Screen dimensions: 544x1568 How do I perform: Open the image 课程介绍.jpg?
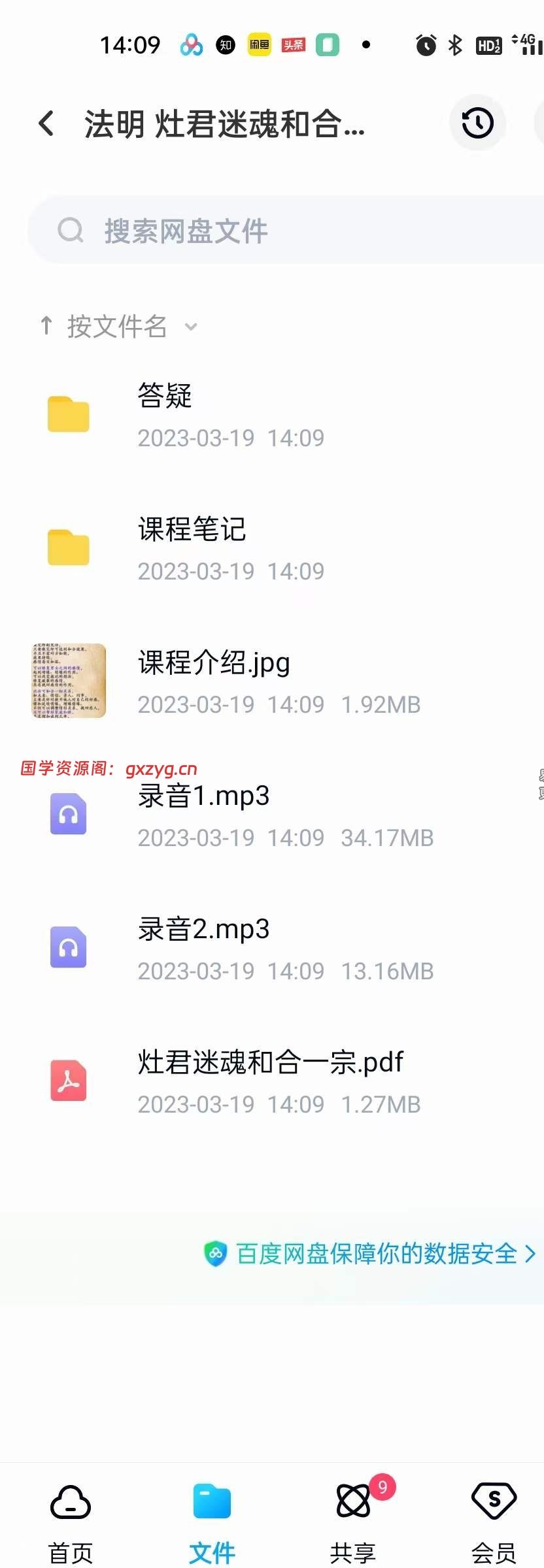[229, 681]
